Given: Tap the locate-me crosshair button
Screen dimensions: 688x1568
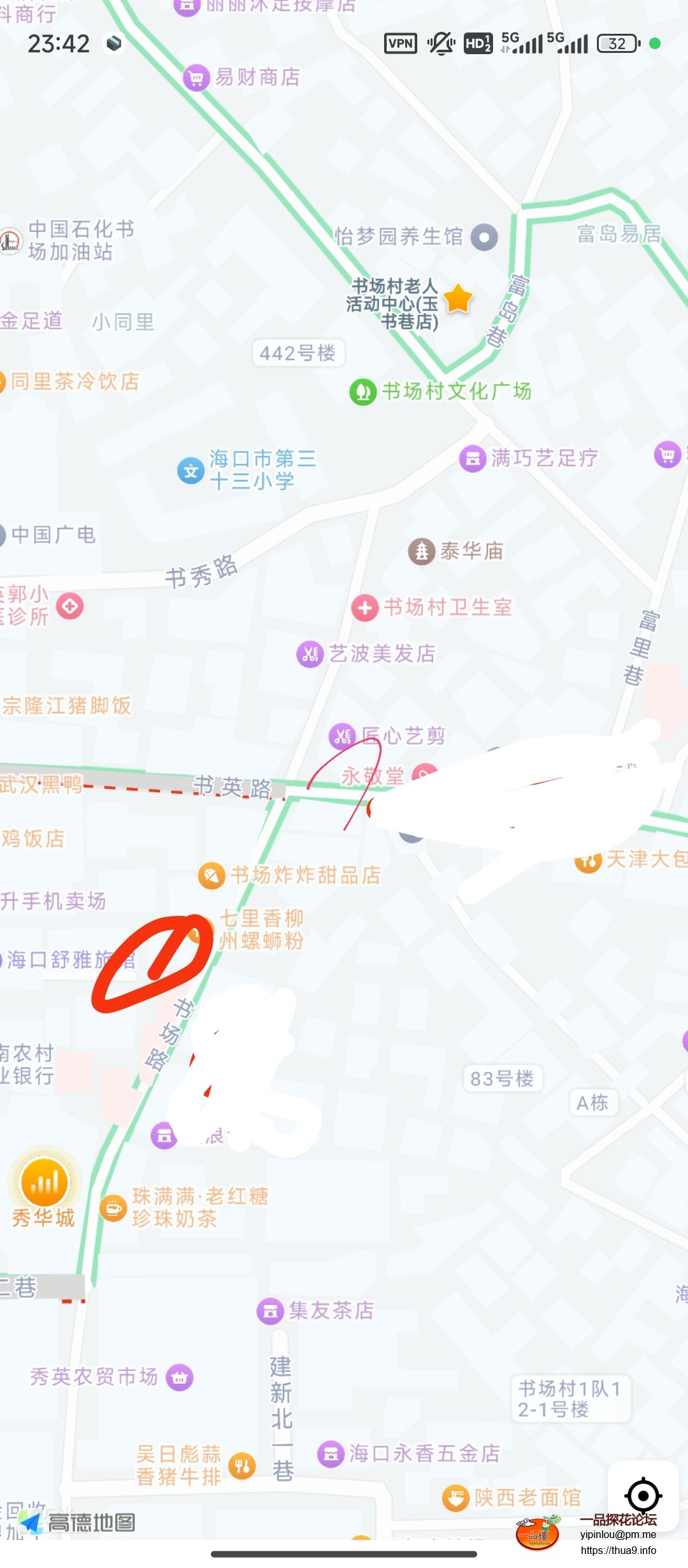Looking at the screenshot, I should (x=643, y=1495).
